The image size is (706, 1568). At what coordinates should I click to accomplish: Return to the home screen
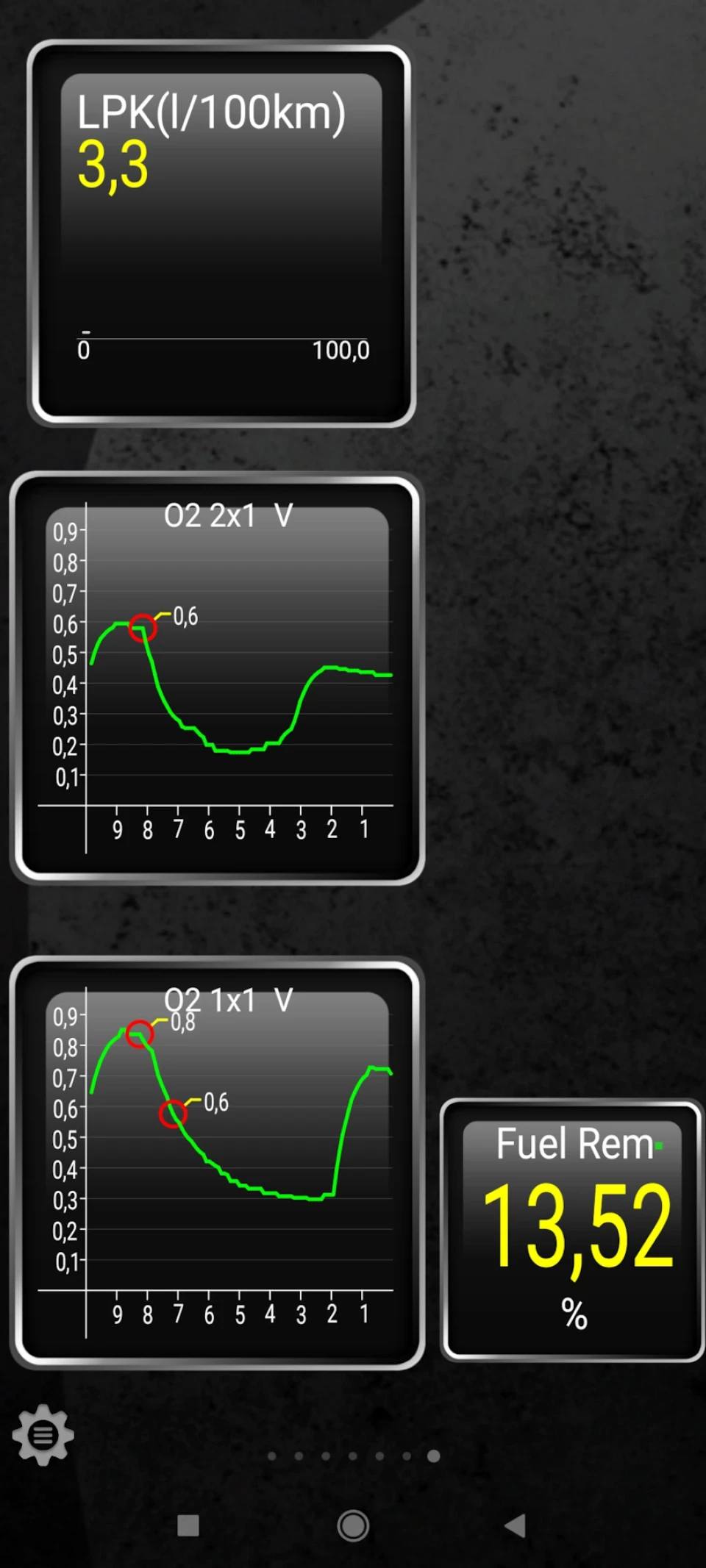(x=353, y=1525)
